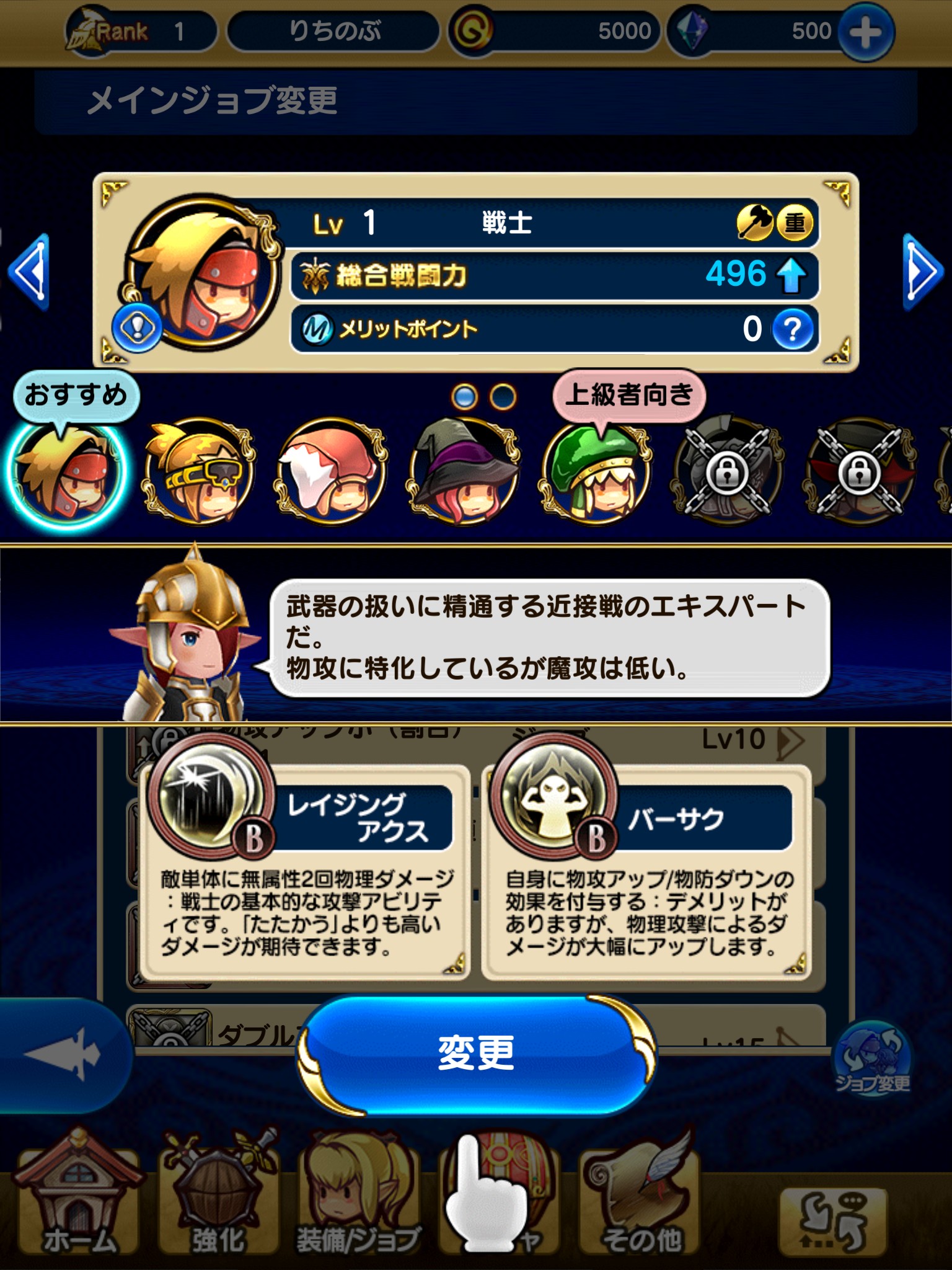Show the job info exclamation badge
Screen dimensions: 952x1270
coord(137,327)
